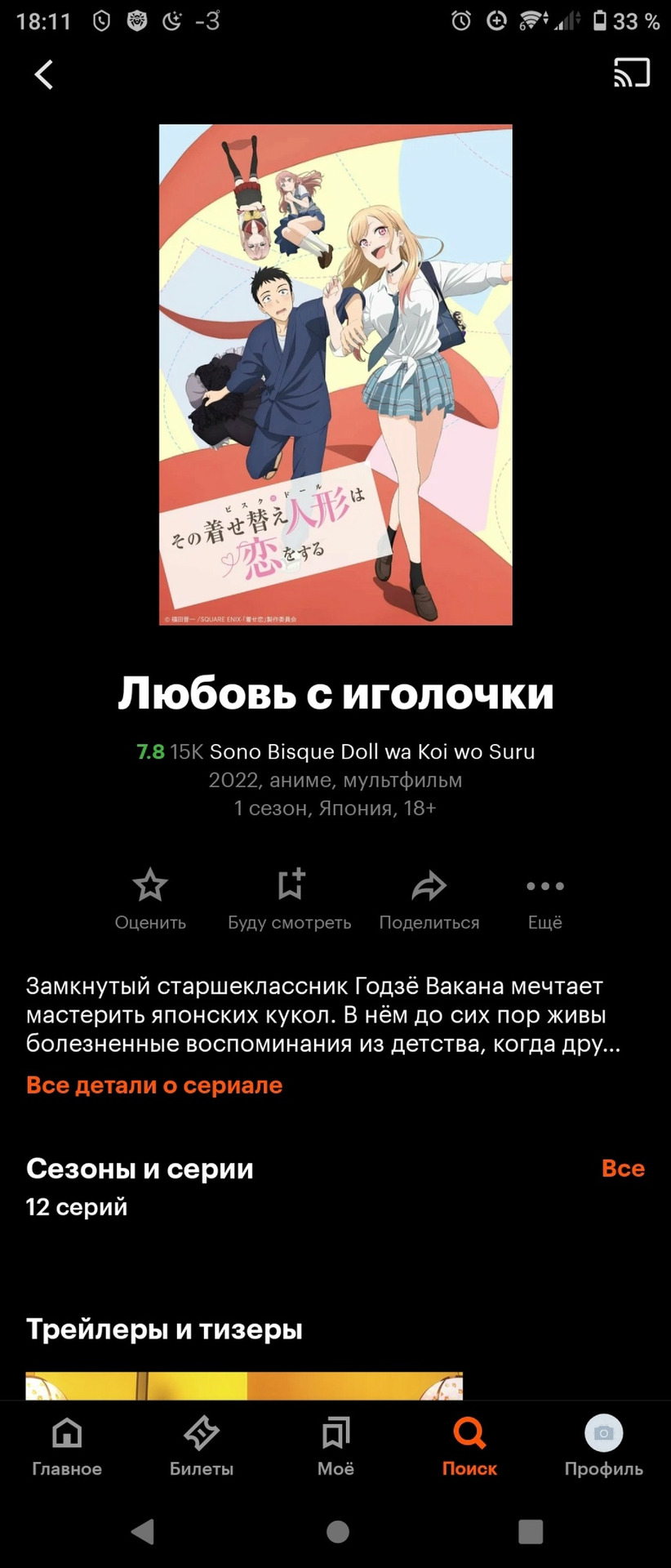Add series to Буду смотреть list
This screenshot has width=671, height=1568.
coord(290,898)
